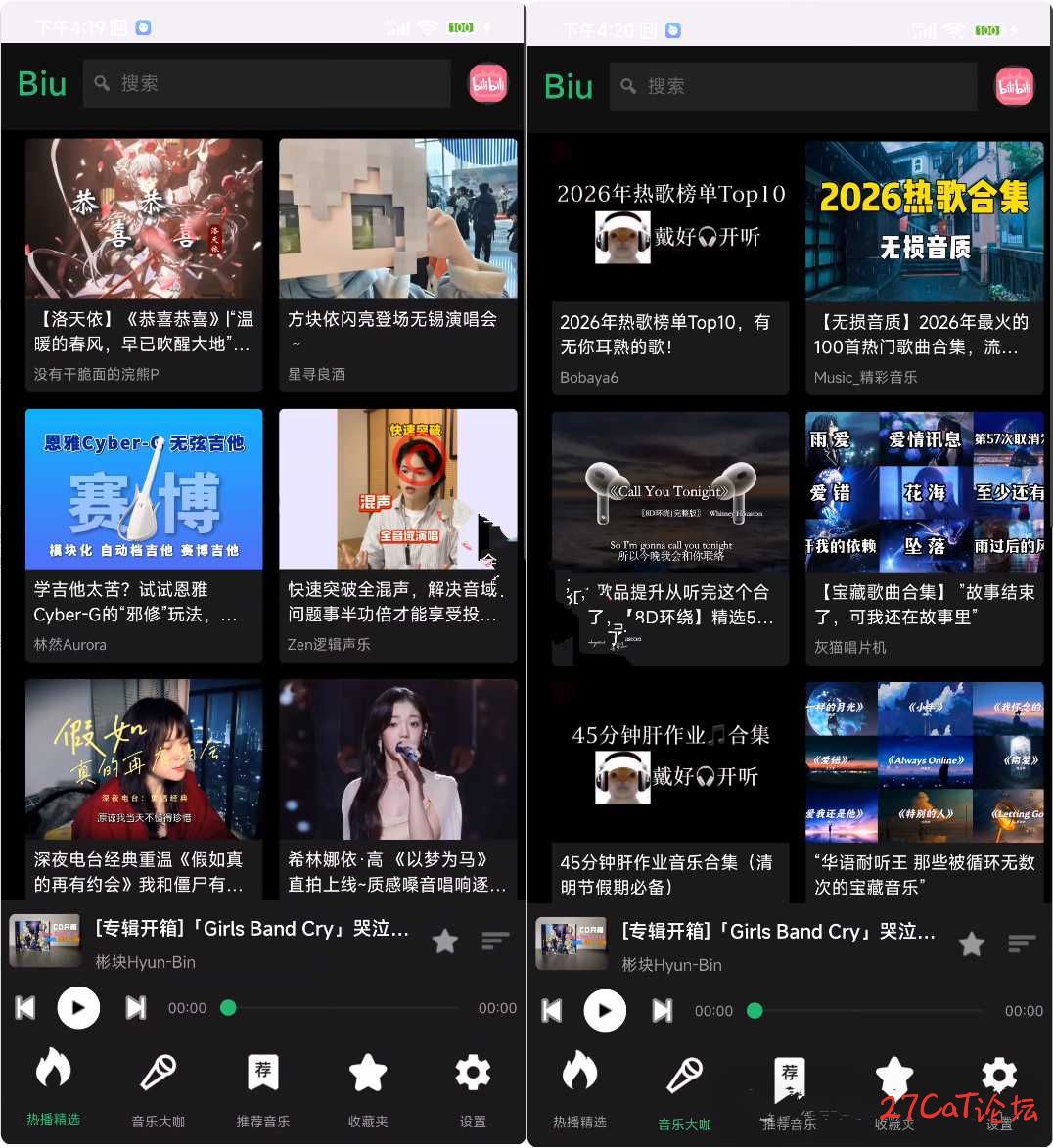Open the playlist queue icon in player bar
Screen dimensions: 1053x1148
(x=495, y=940)
